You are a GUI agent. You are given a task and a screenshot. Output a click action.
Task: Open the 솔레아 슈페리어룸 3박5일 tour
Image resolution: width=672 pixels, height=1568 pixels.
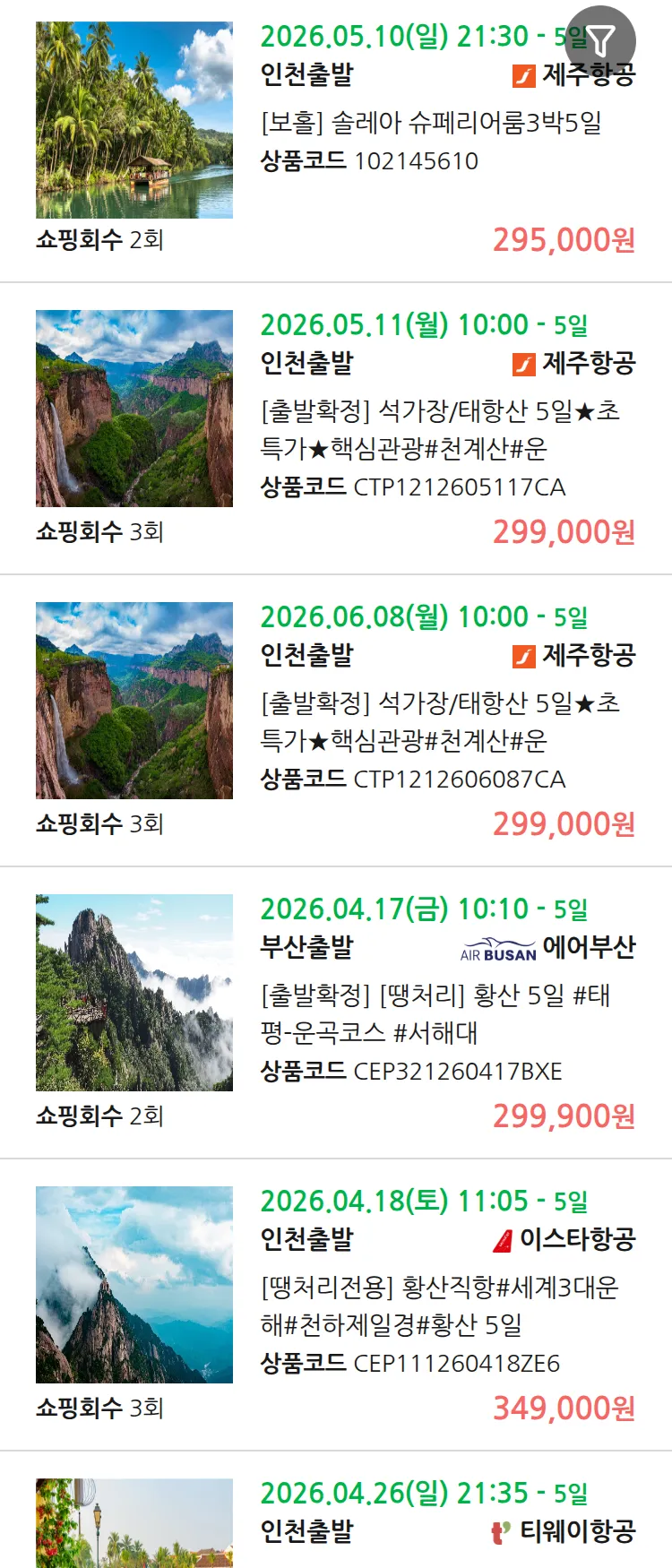click(x=430, y=122)
